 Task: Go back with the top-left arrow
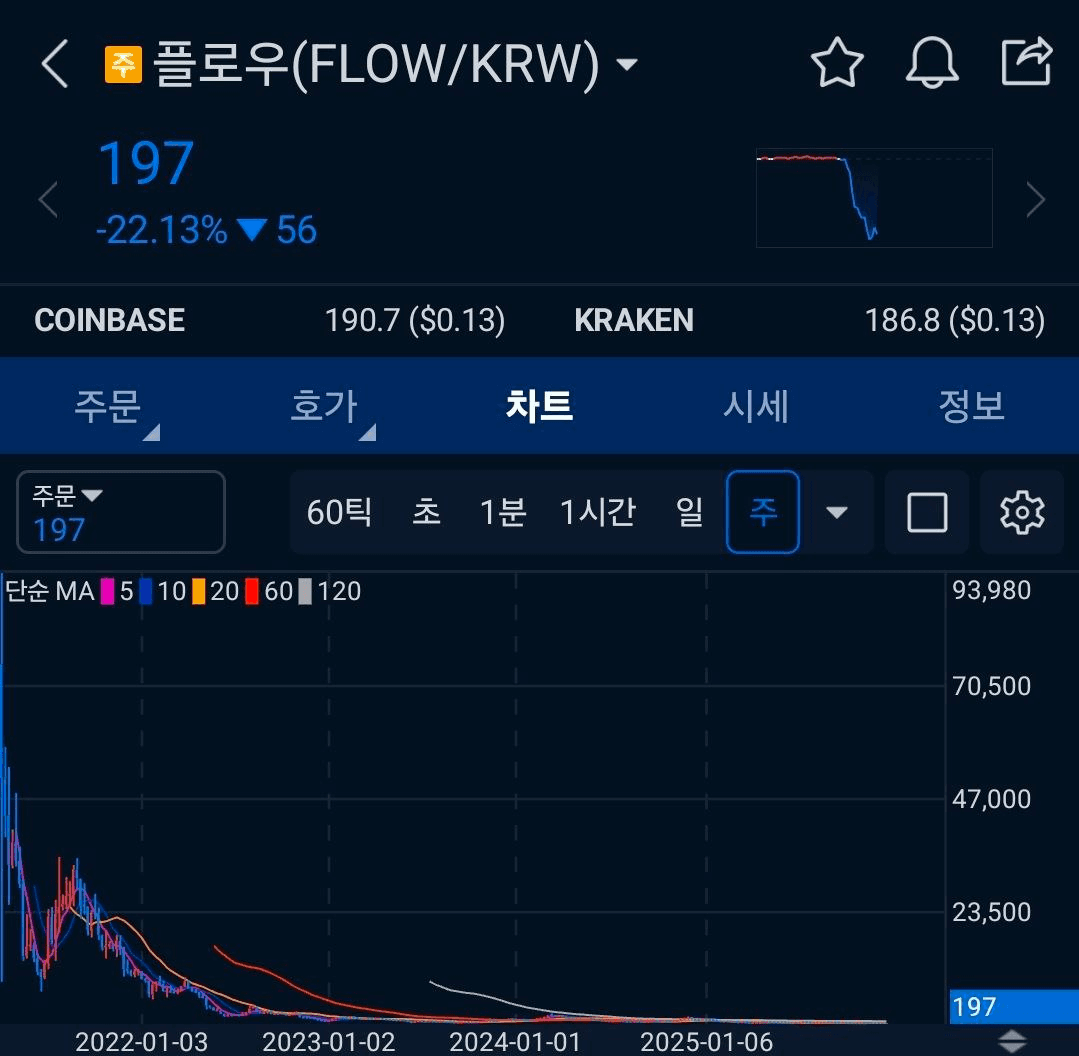point(55,65)
